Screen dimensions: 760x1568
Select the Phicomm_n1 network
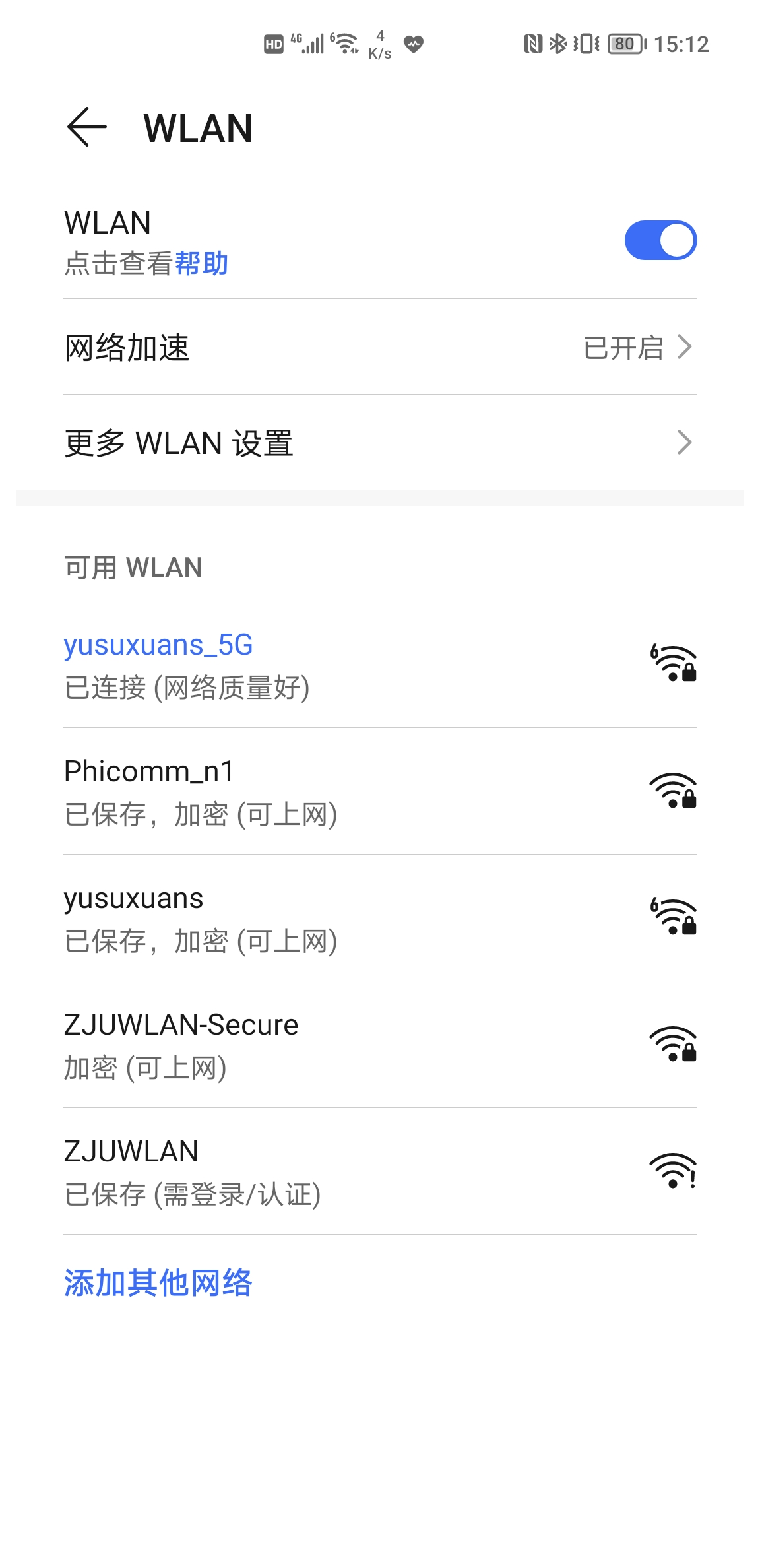point(379,791)
